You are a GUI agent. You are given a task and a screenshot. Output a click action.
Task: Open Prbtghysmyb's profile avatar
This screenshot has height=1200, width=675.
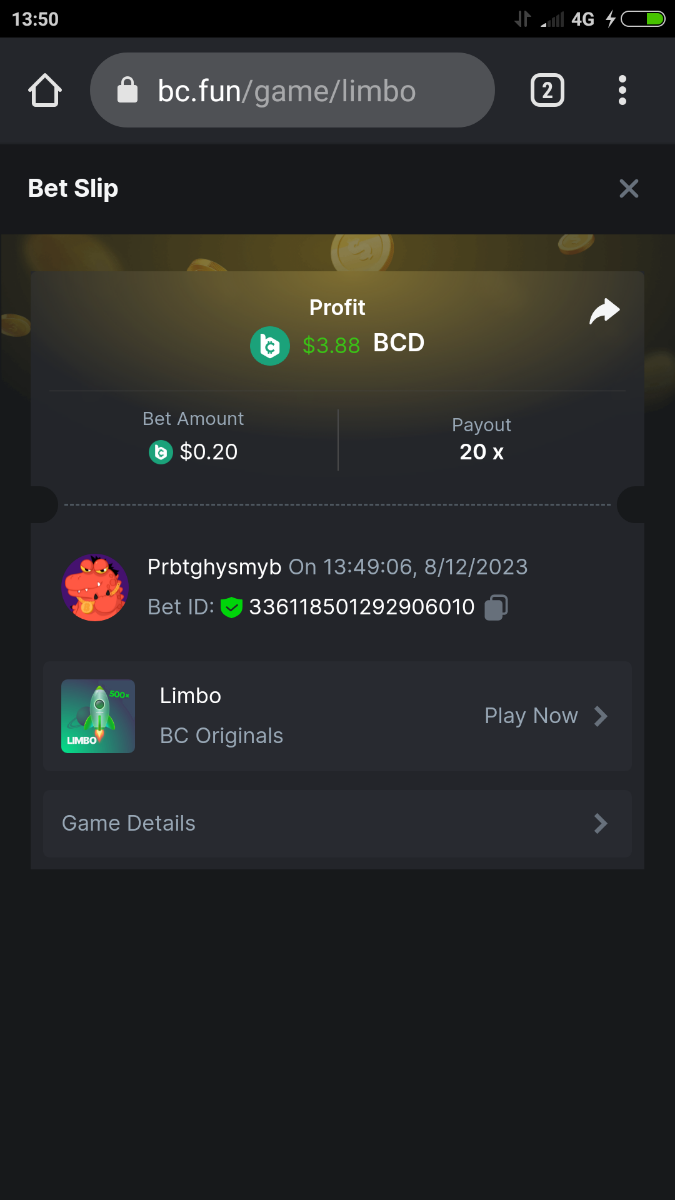(x=95, y=587)
